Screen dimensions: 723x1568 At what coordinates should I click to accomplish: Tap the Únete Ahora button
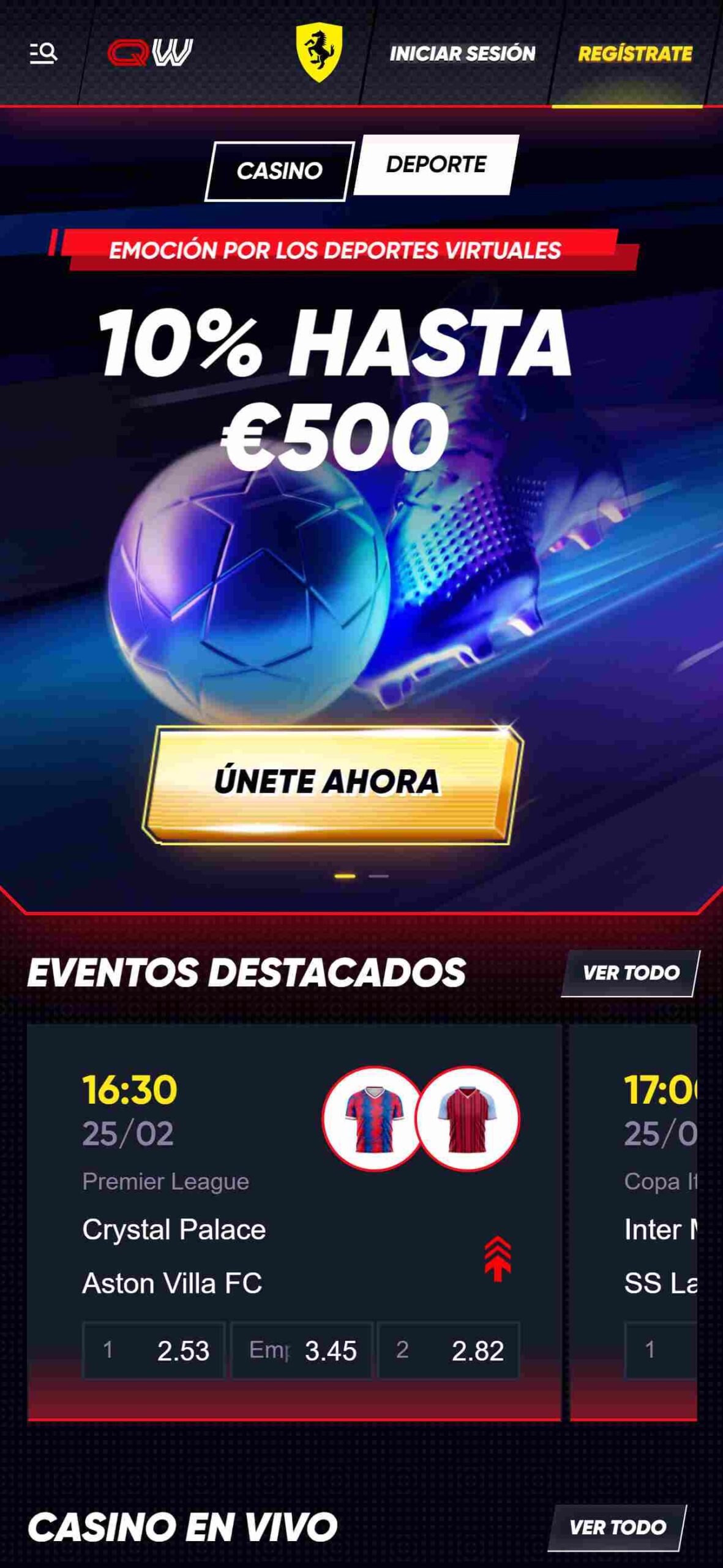pyautogui.click(x=332, y=783)
